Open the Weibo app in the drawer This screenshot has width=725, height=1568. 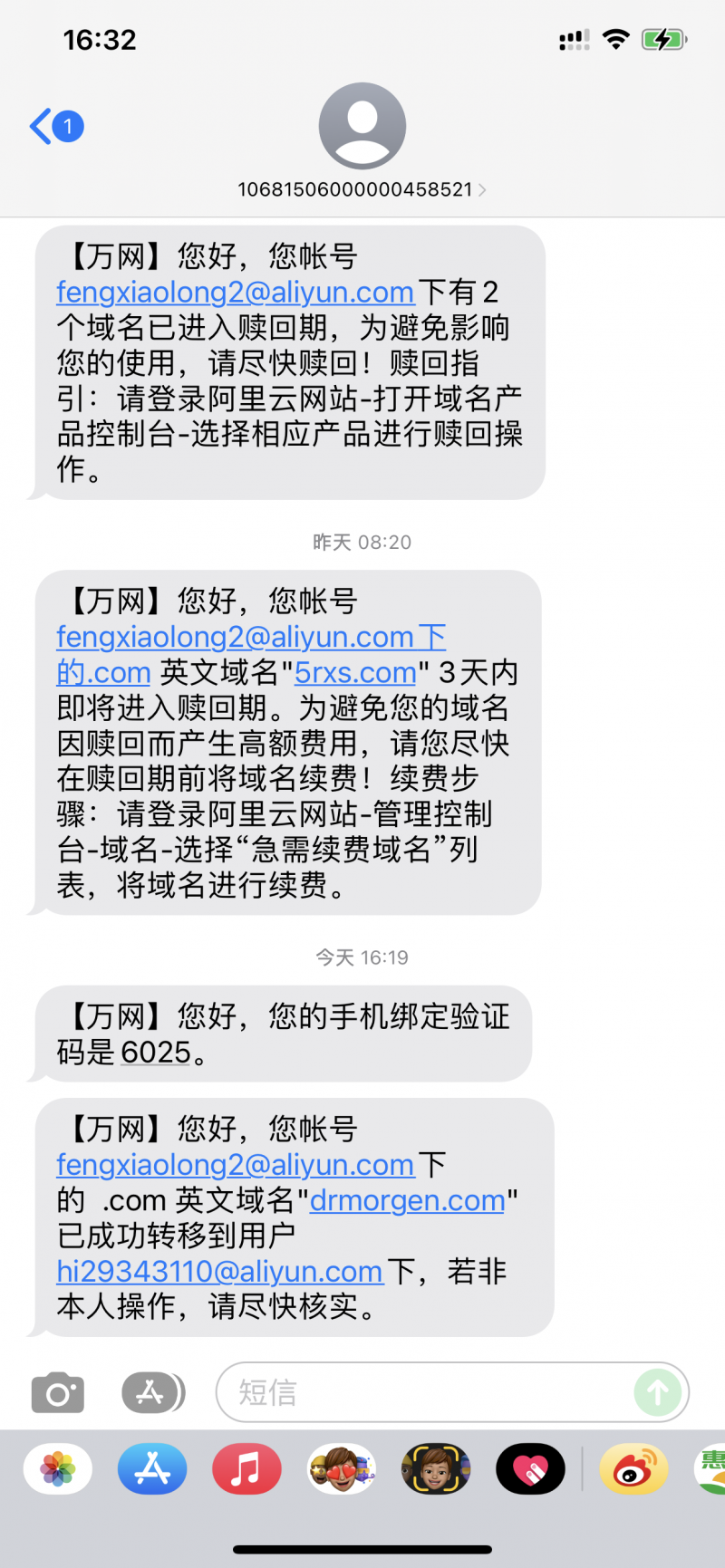click(x=633, y=1468)
